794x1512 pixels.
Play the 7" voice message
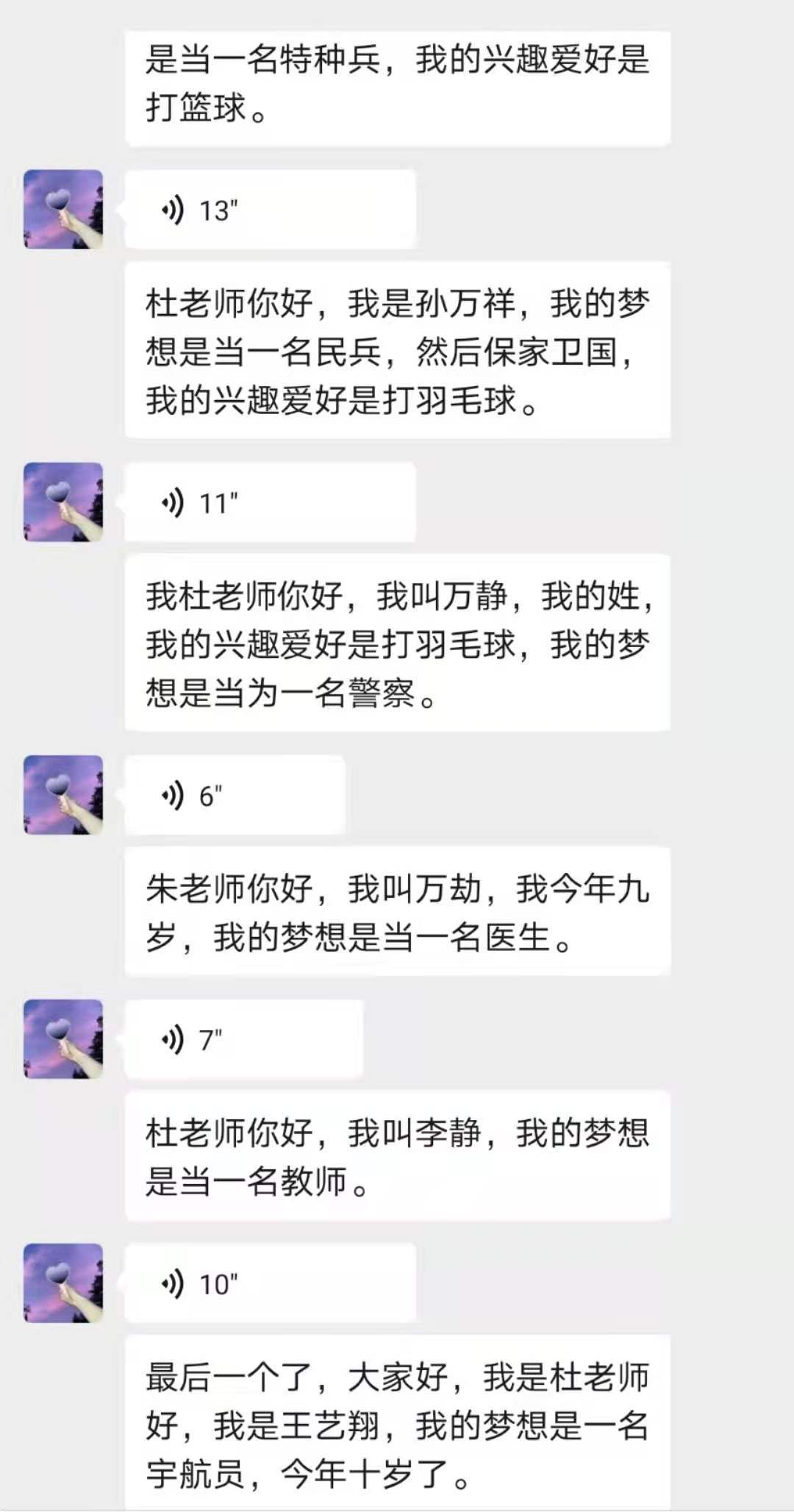coord(243,1040)
